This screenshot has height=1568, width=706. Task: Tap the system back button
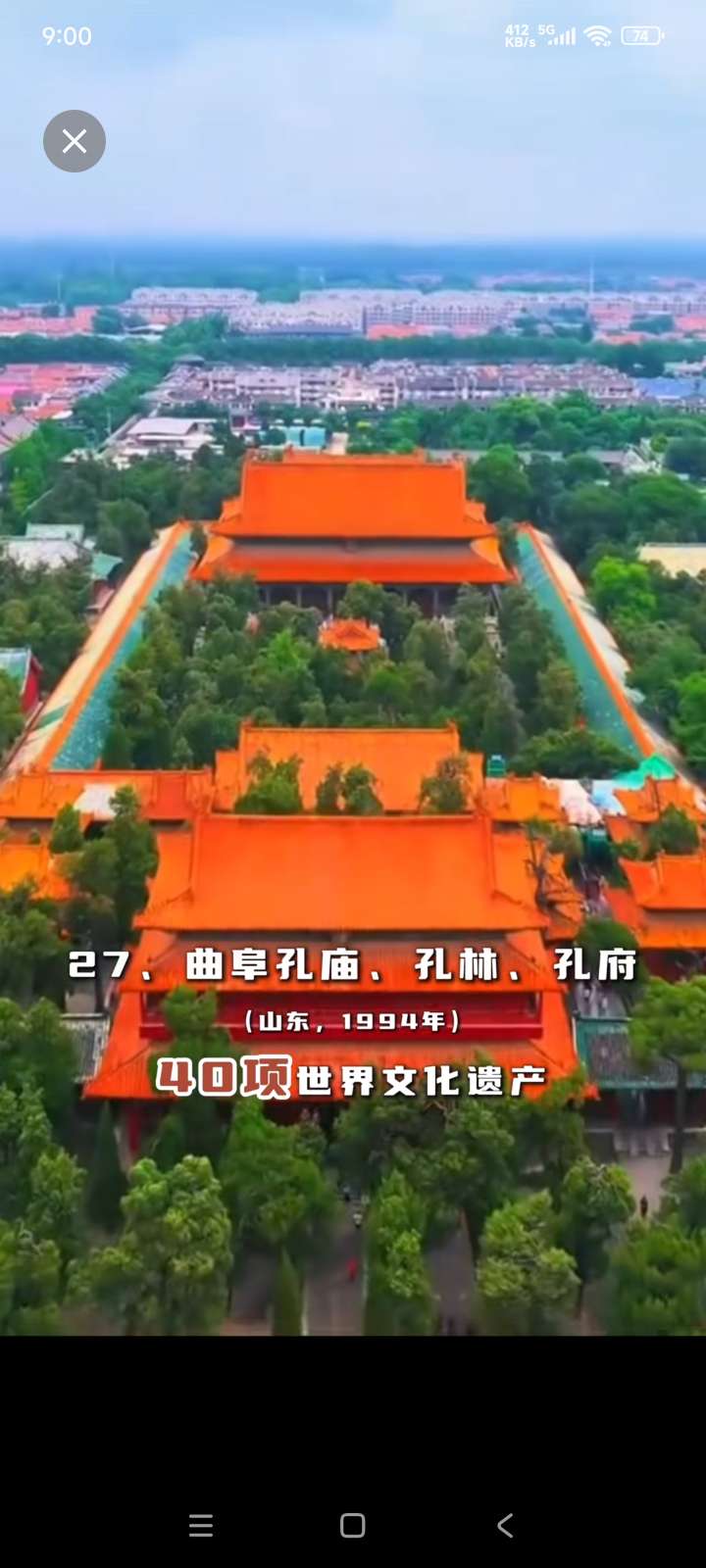tap(505, 1525)
